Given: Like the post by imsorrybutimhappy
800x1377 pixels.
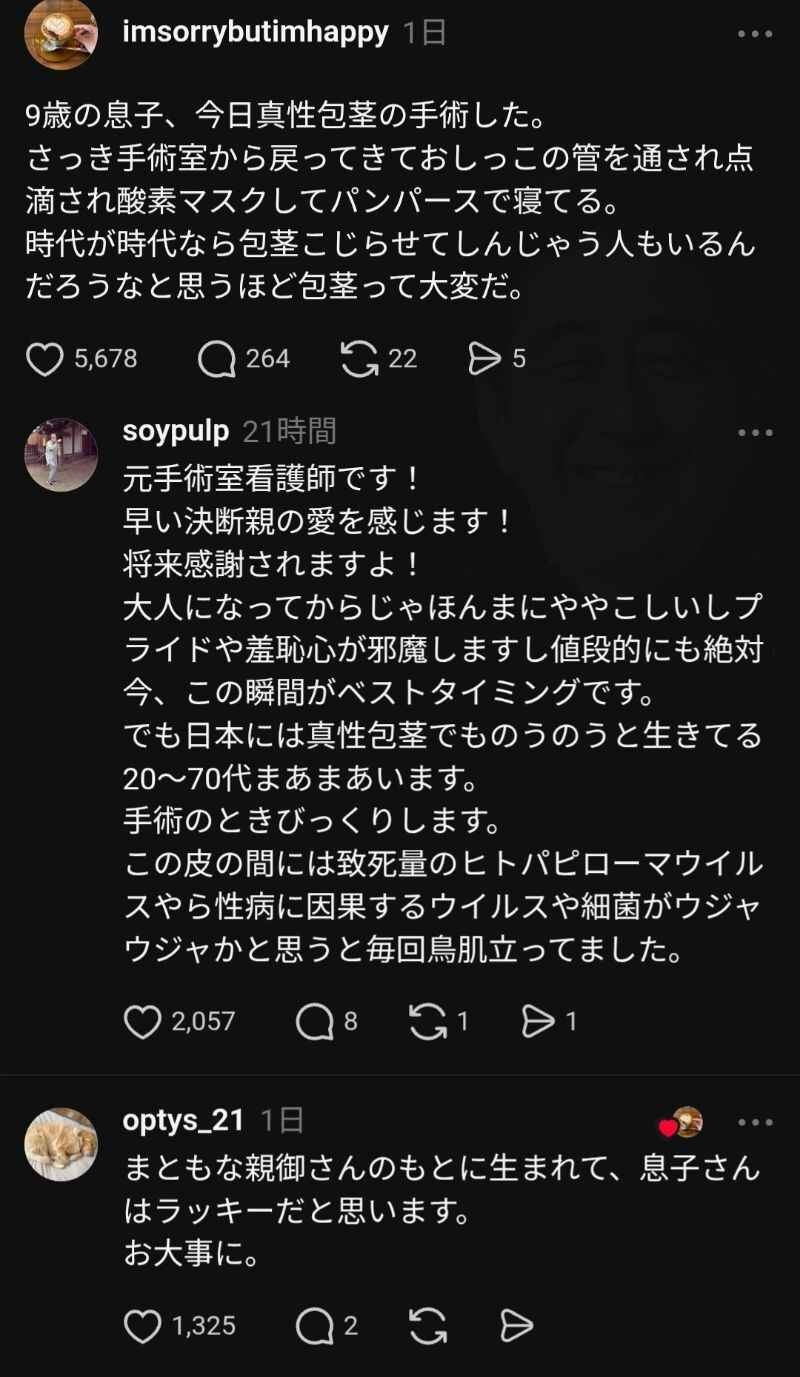Looking at the screenshot, I should pos(44,359).
